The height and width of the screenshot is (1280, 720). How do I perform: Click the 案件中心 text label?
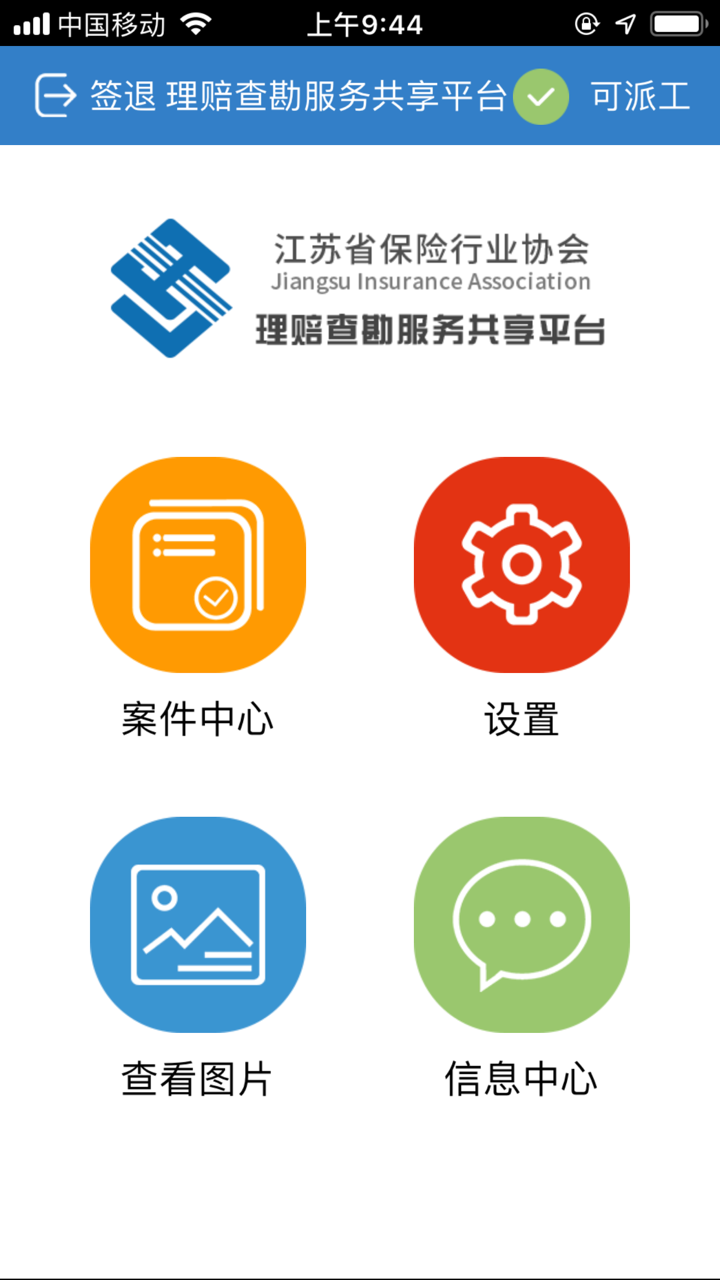[x=197, y=717]
